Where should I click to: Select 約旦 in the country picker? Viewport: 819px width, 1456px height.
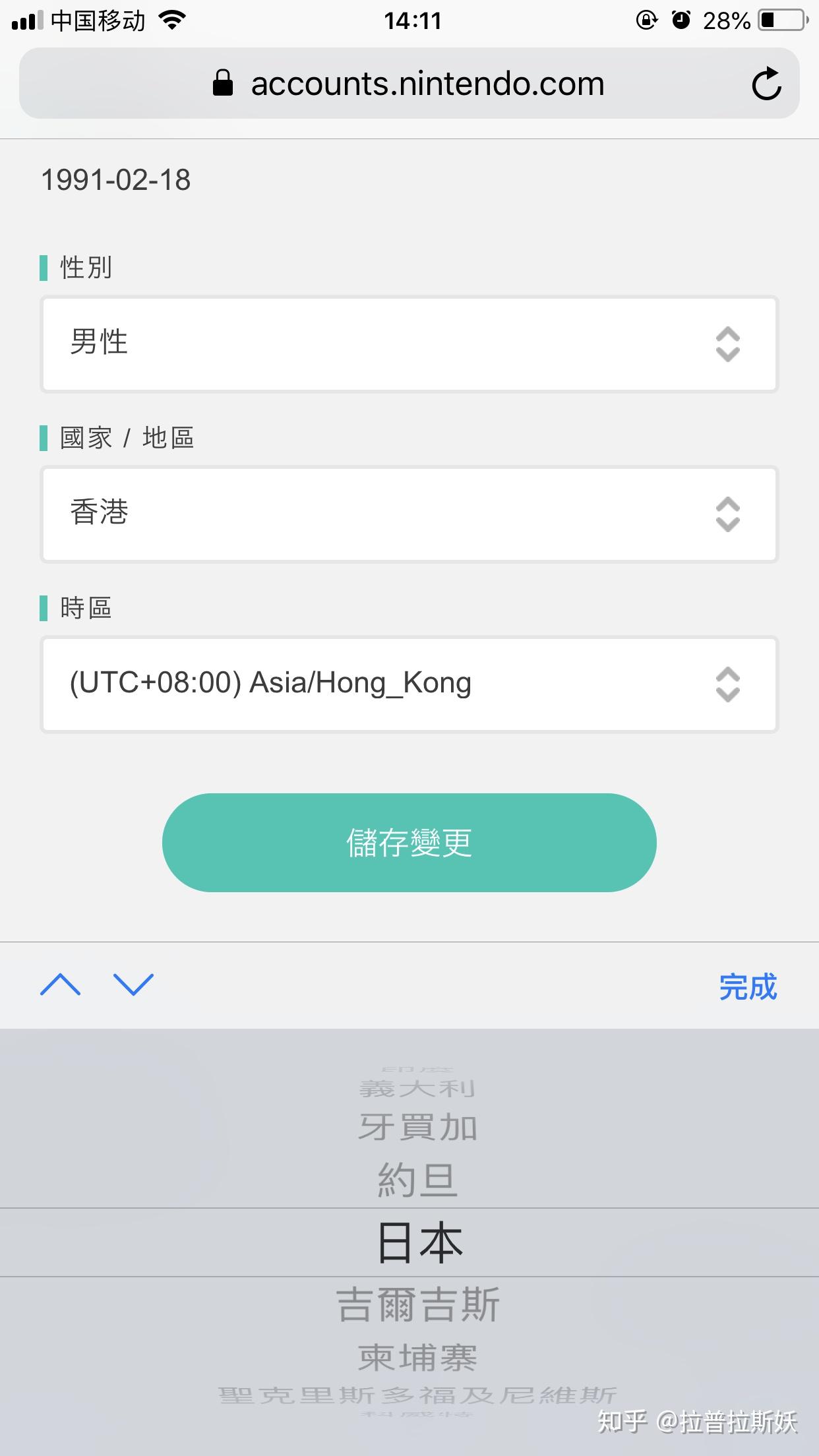click(x=417, y=1180)
